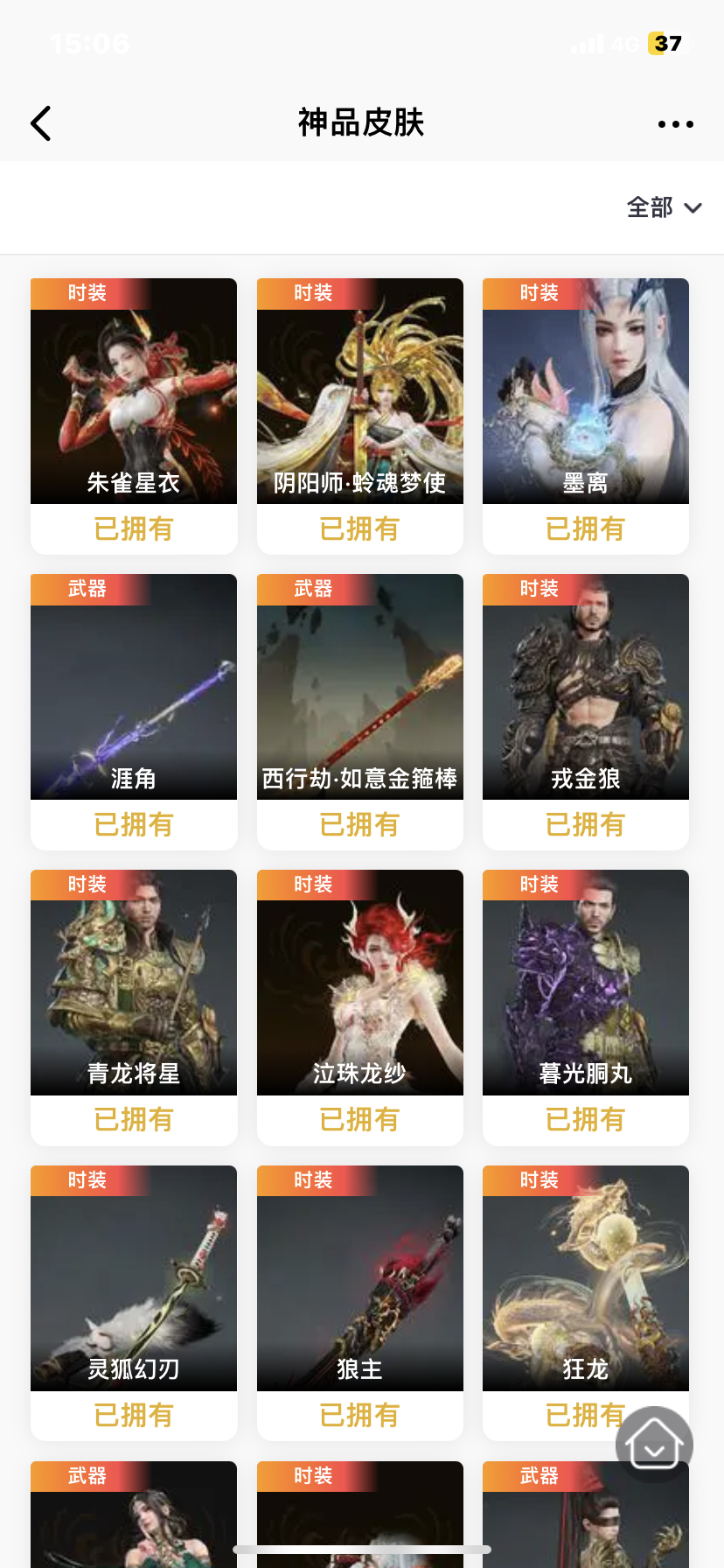
Task: Open the 涯角 weapon card
Action: point(134,712)
